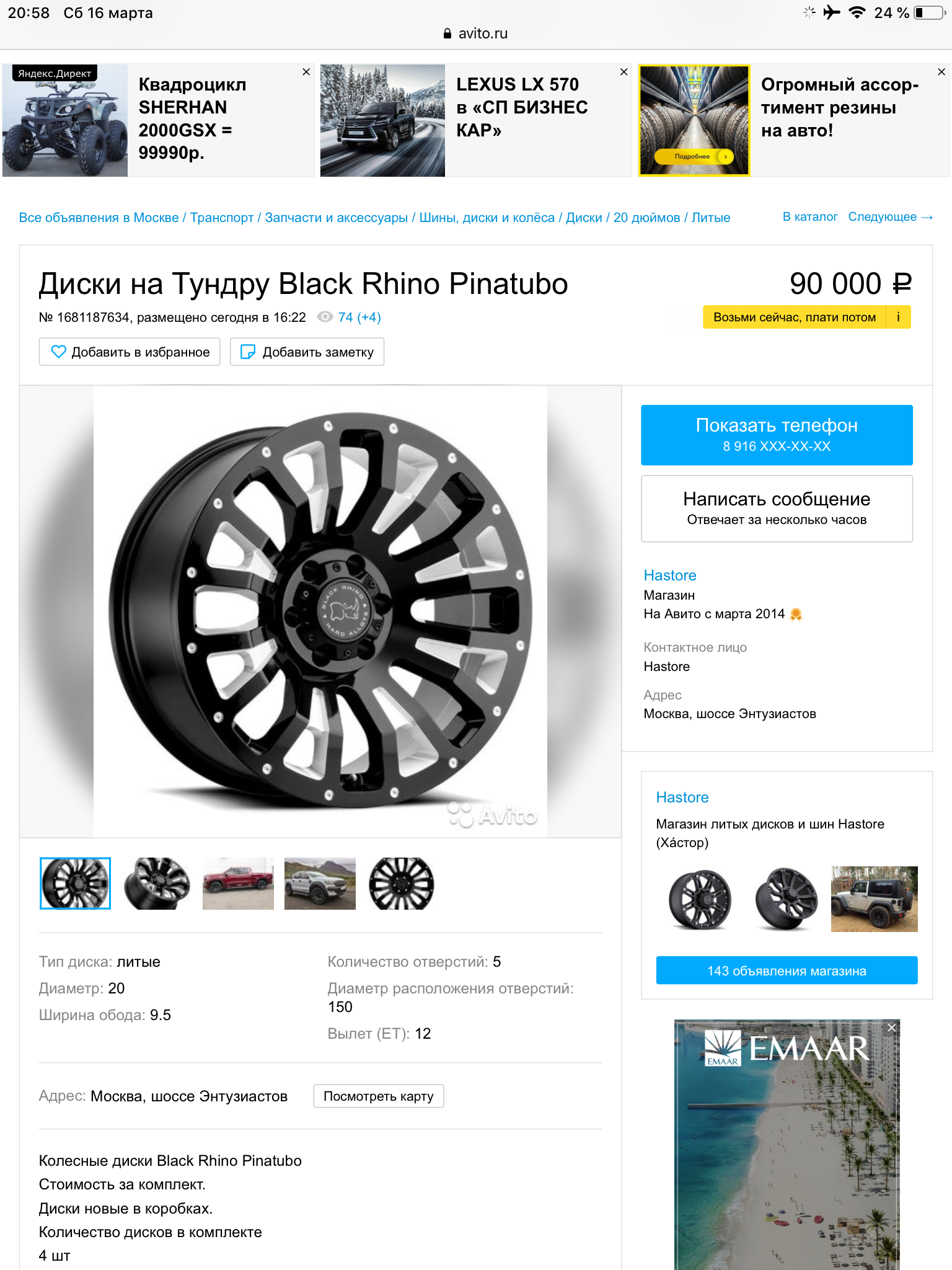This screenshot has width=952, height=1270.
Task: Add the listing to favorites
Action: pyautogui.click(x=130, y=352)
